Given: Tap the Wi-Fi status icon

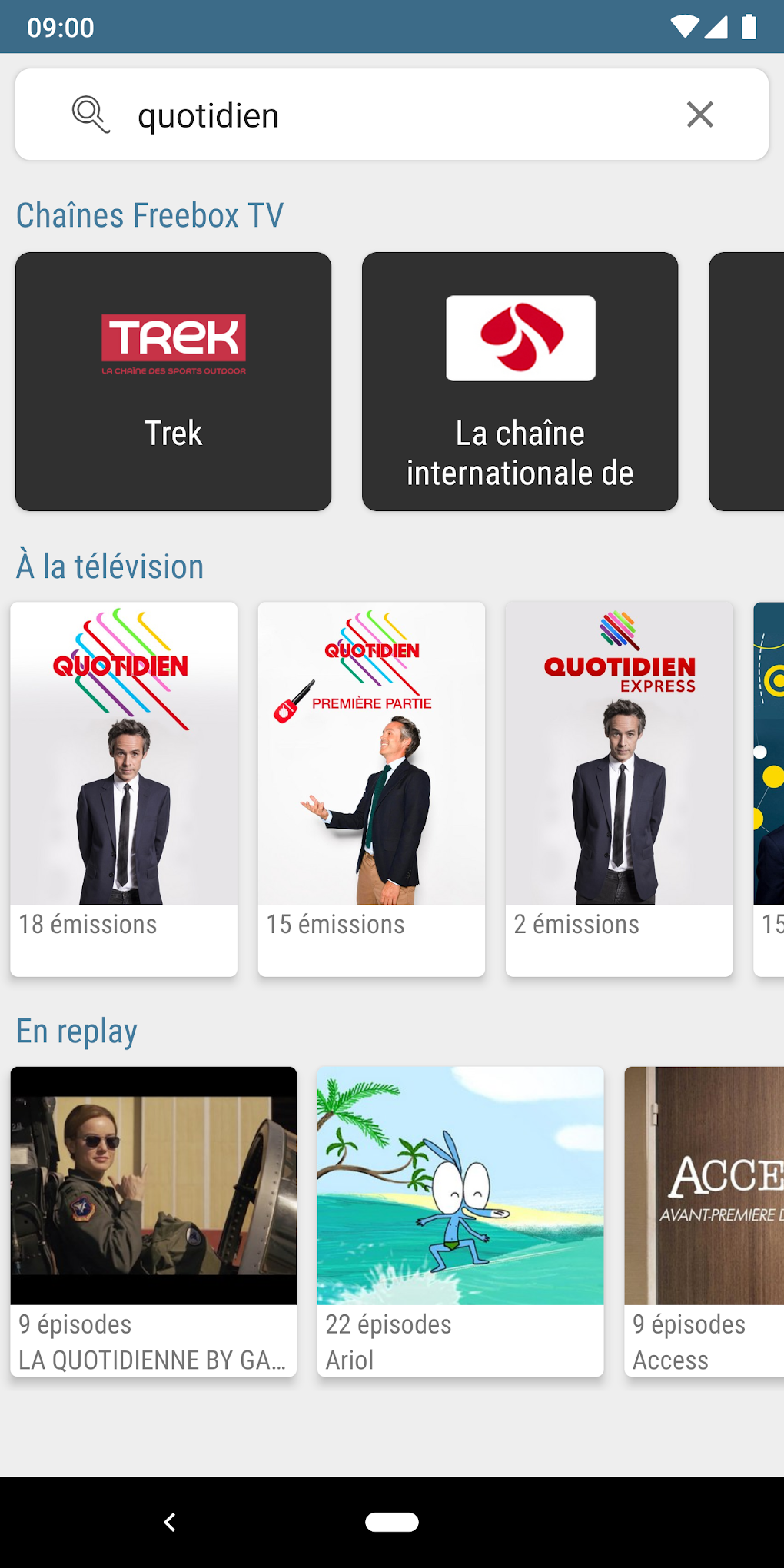Looking at the screenshot, I should (685, 25).
